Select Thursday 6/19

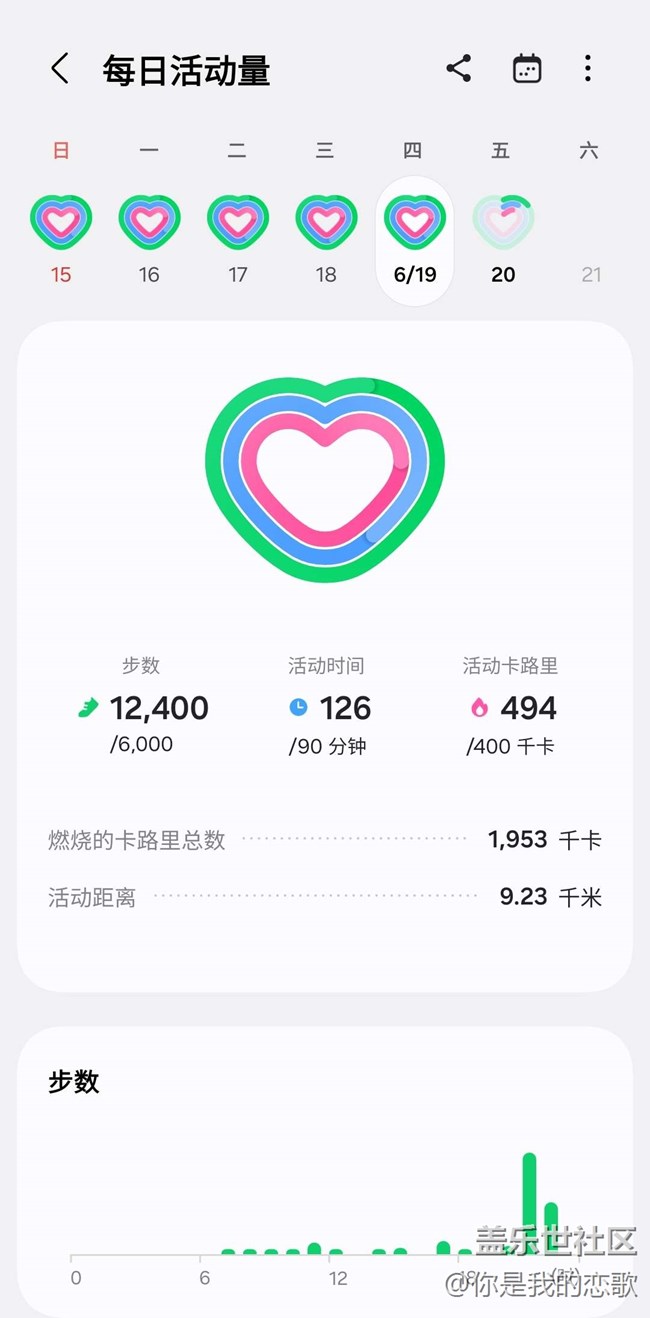(x=414, y=240)
